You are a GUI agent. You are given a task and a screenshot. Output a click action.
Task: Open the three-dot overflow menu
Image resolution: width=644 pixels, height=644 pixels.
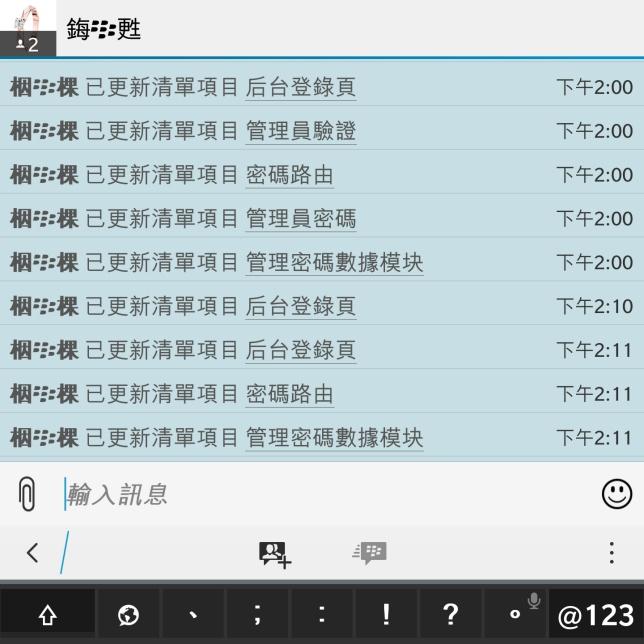tap(612, 552)
